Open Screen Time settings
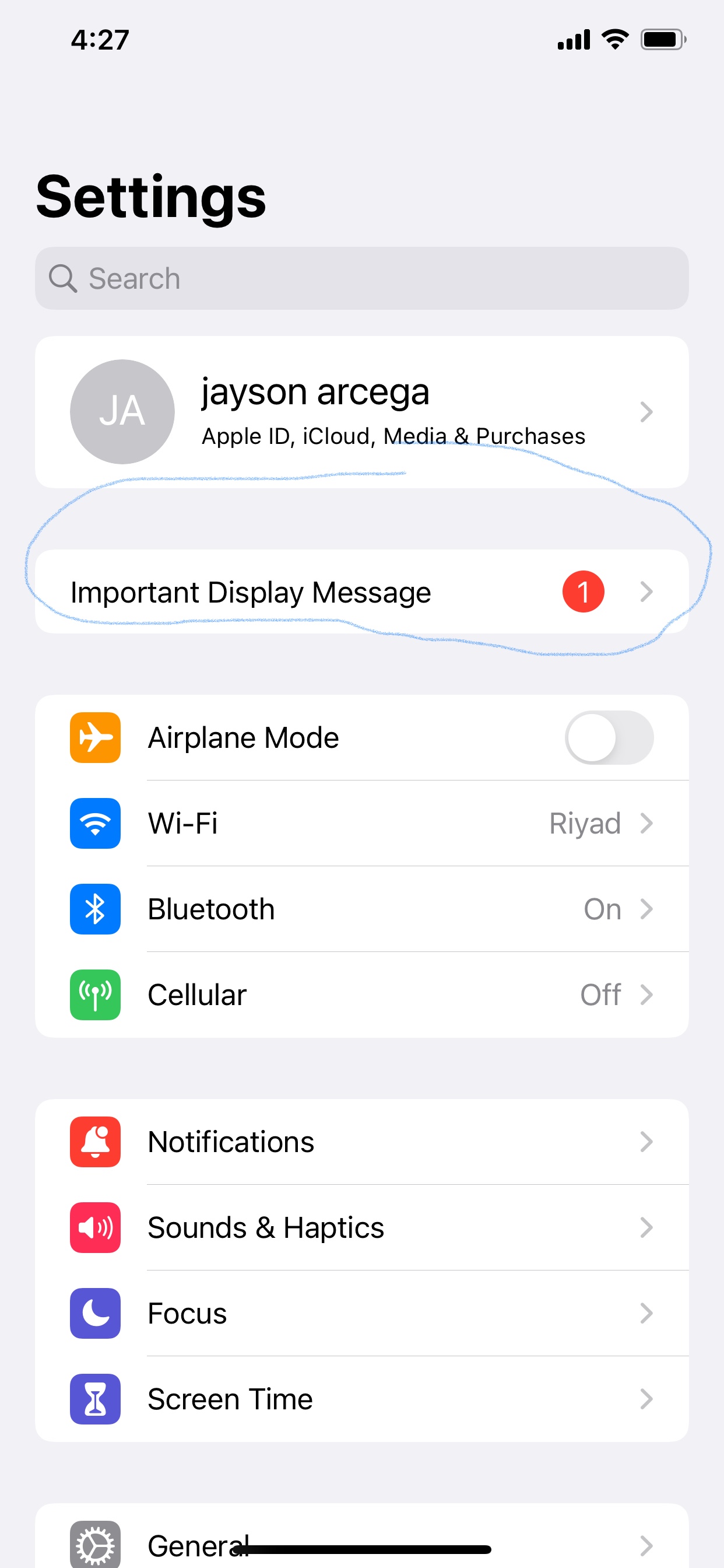 362,1399
